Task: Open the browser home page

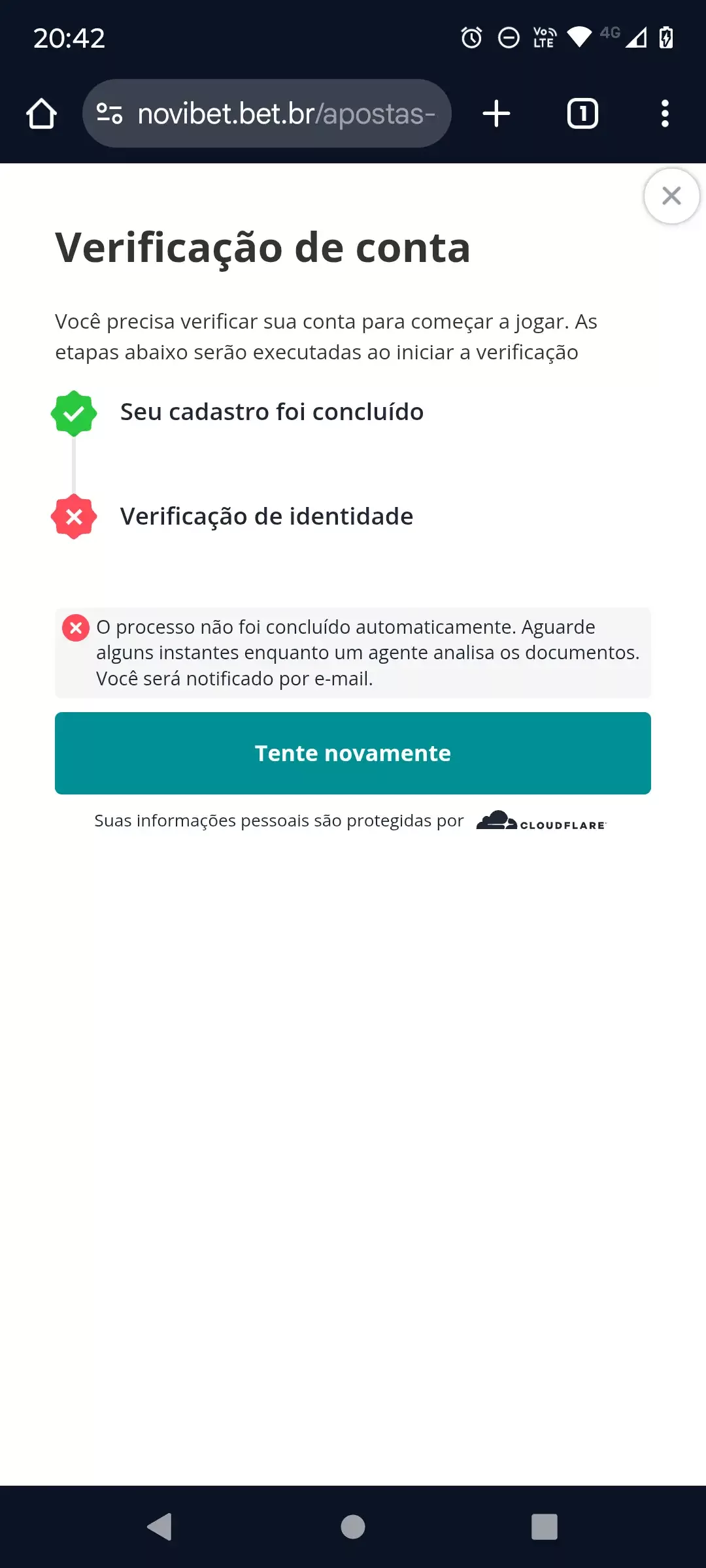Action: pos(41,113)
